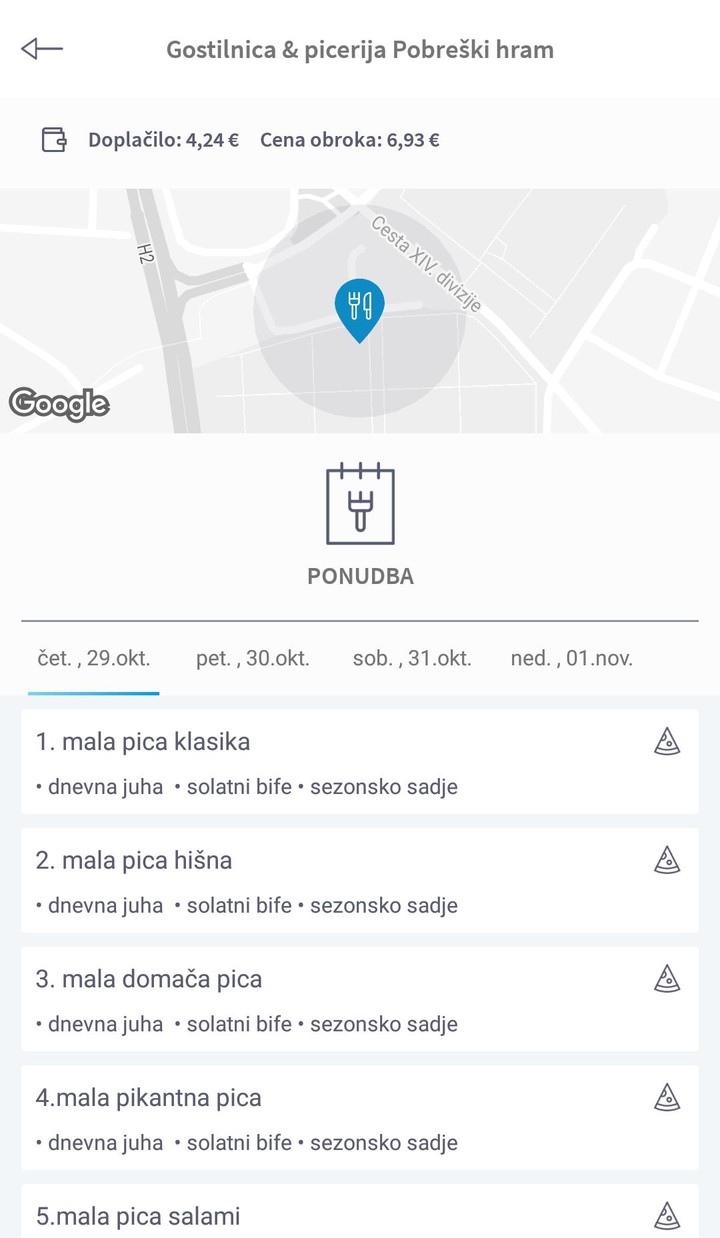
Task: Go back using the arrow icon
Action: 42,49
